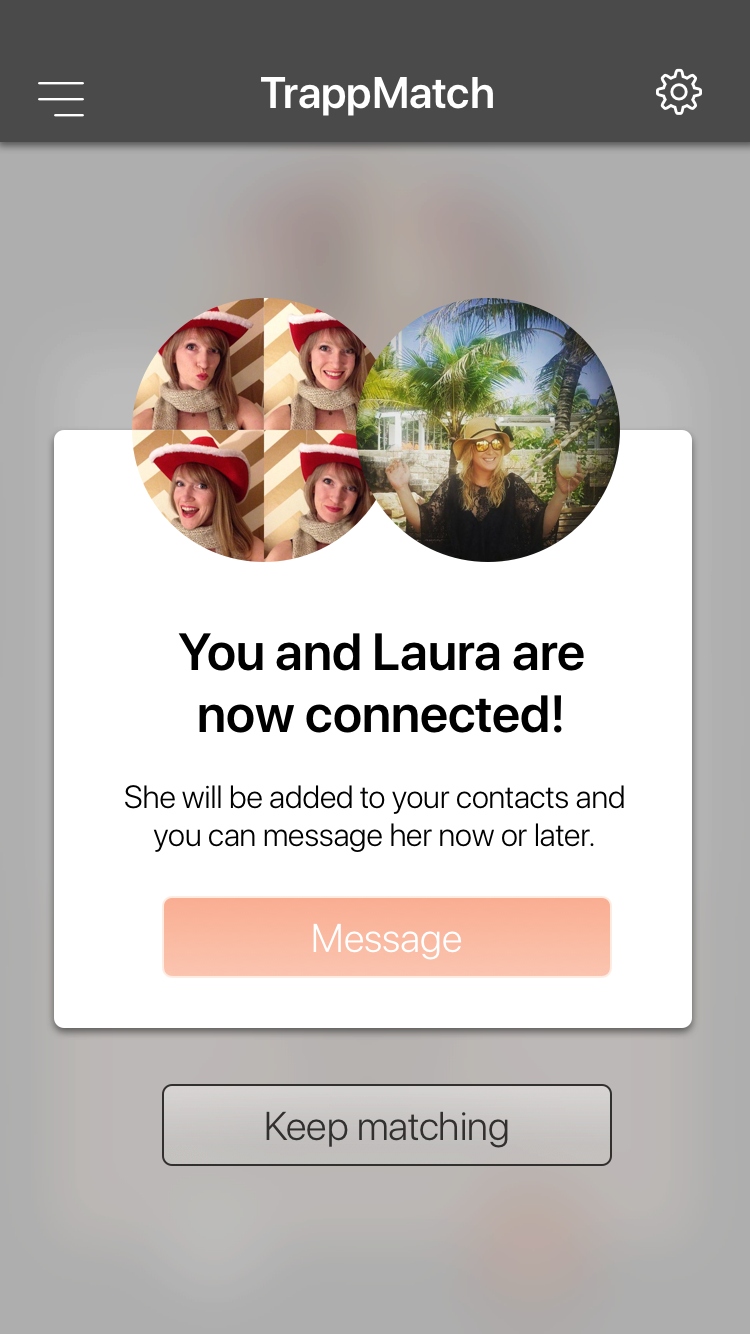This screenshot has height=1334, width=750.
Task: Open the settings gear
Action: (678, 93)
